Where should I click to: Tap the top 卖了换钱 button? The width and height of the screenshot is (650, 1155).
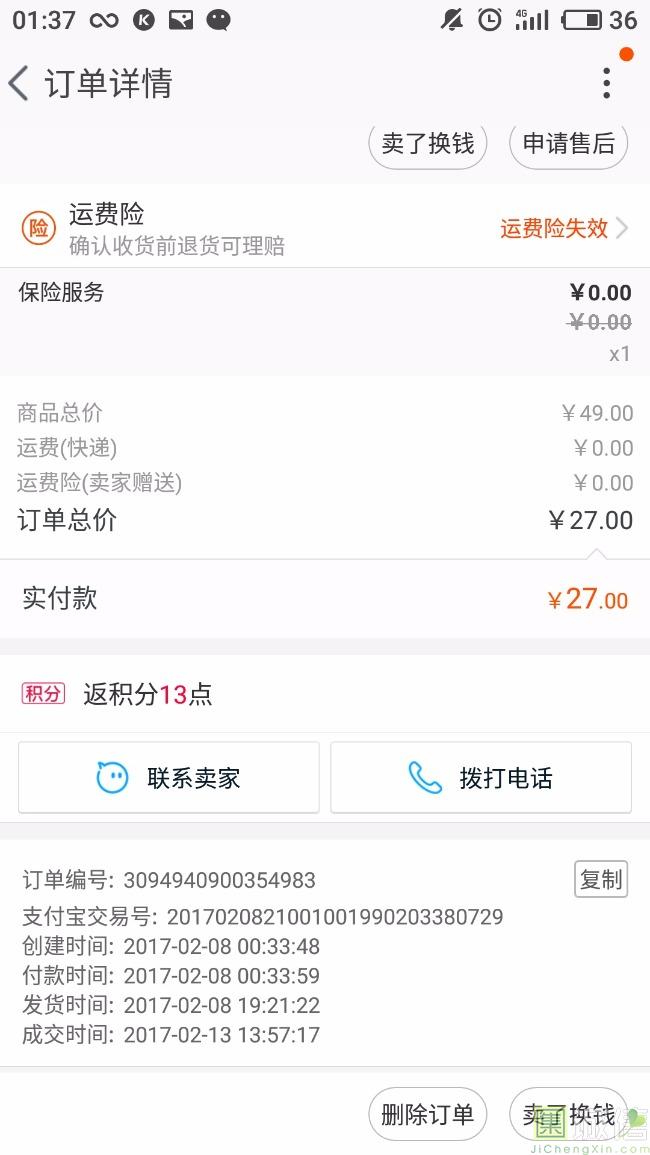(x=427, y=144)
